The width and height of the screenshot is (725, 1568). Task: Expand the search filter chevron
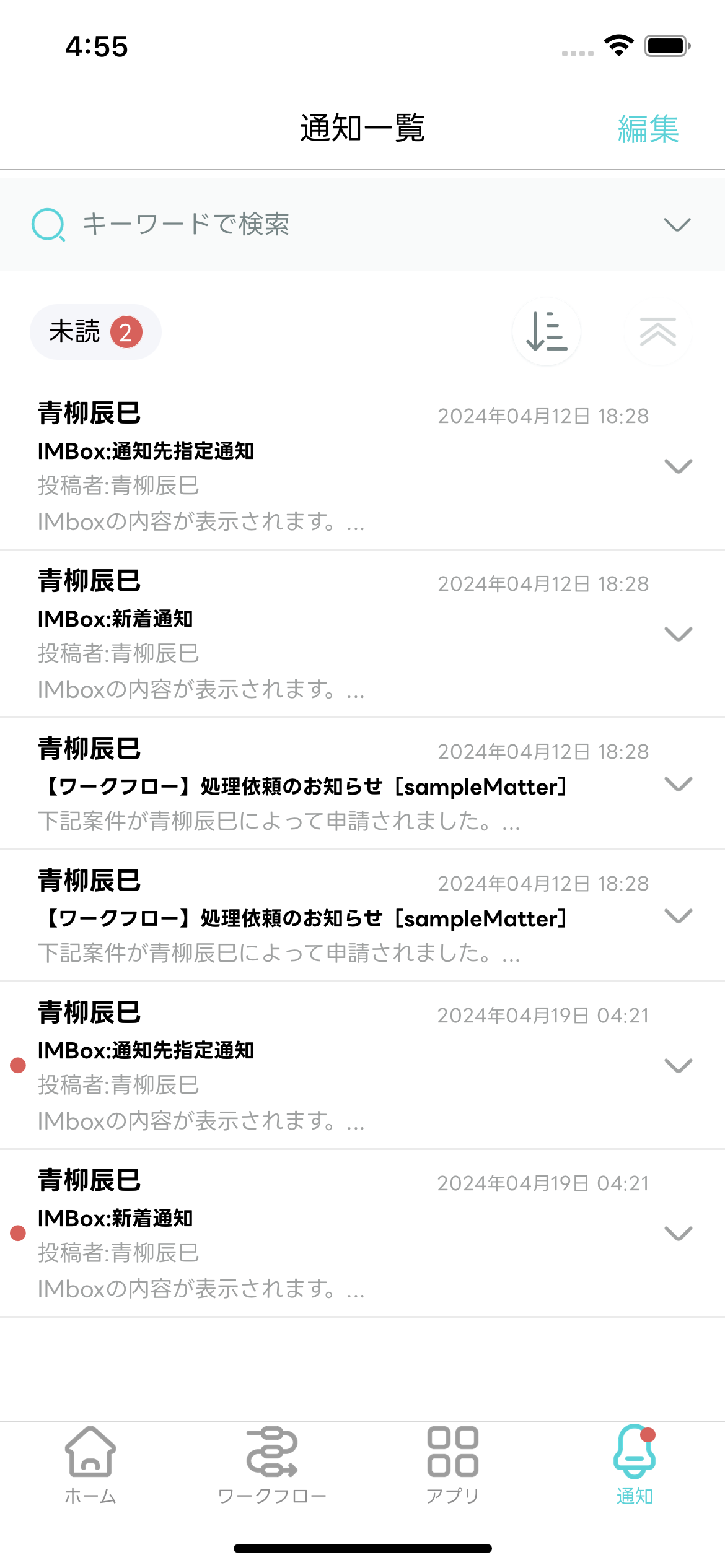click(677, 224)
